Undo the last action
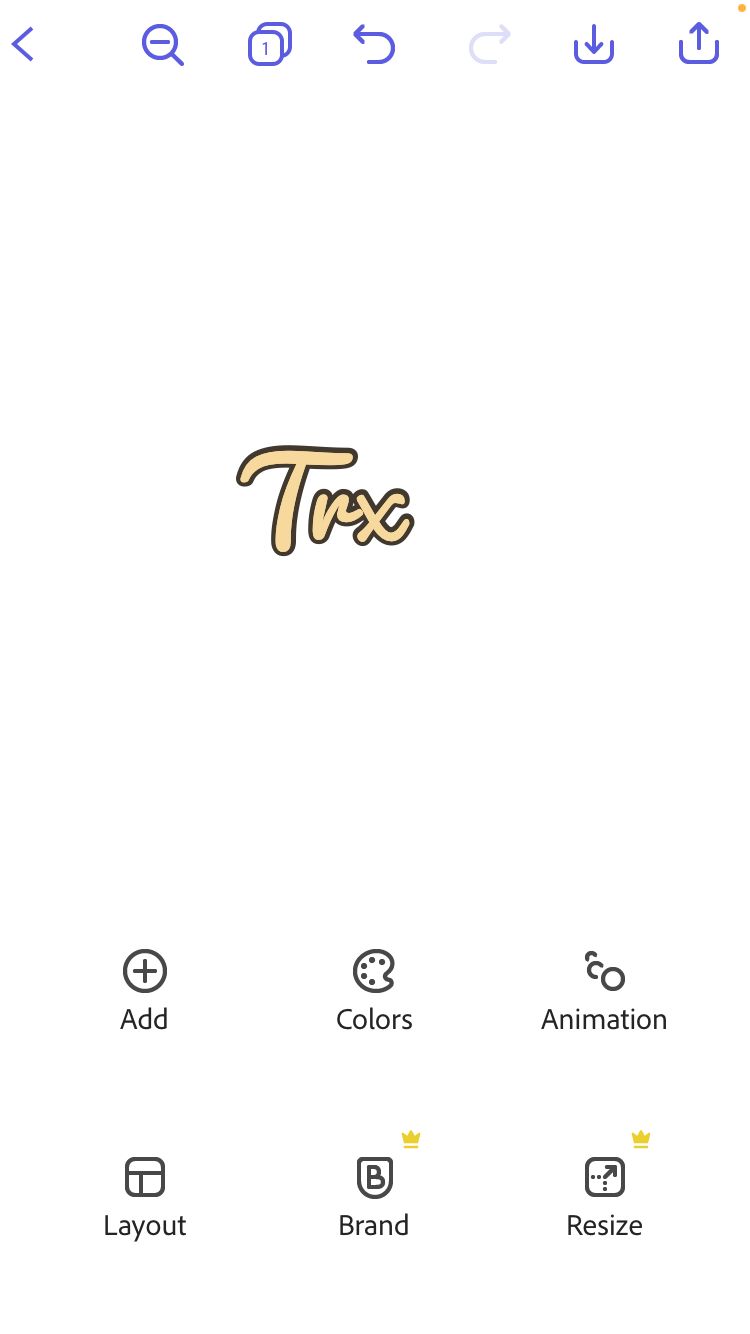The height and width of the screenshot is (1334, 750). (375, 44)
